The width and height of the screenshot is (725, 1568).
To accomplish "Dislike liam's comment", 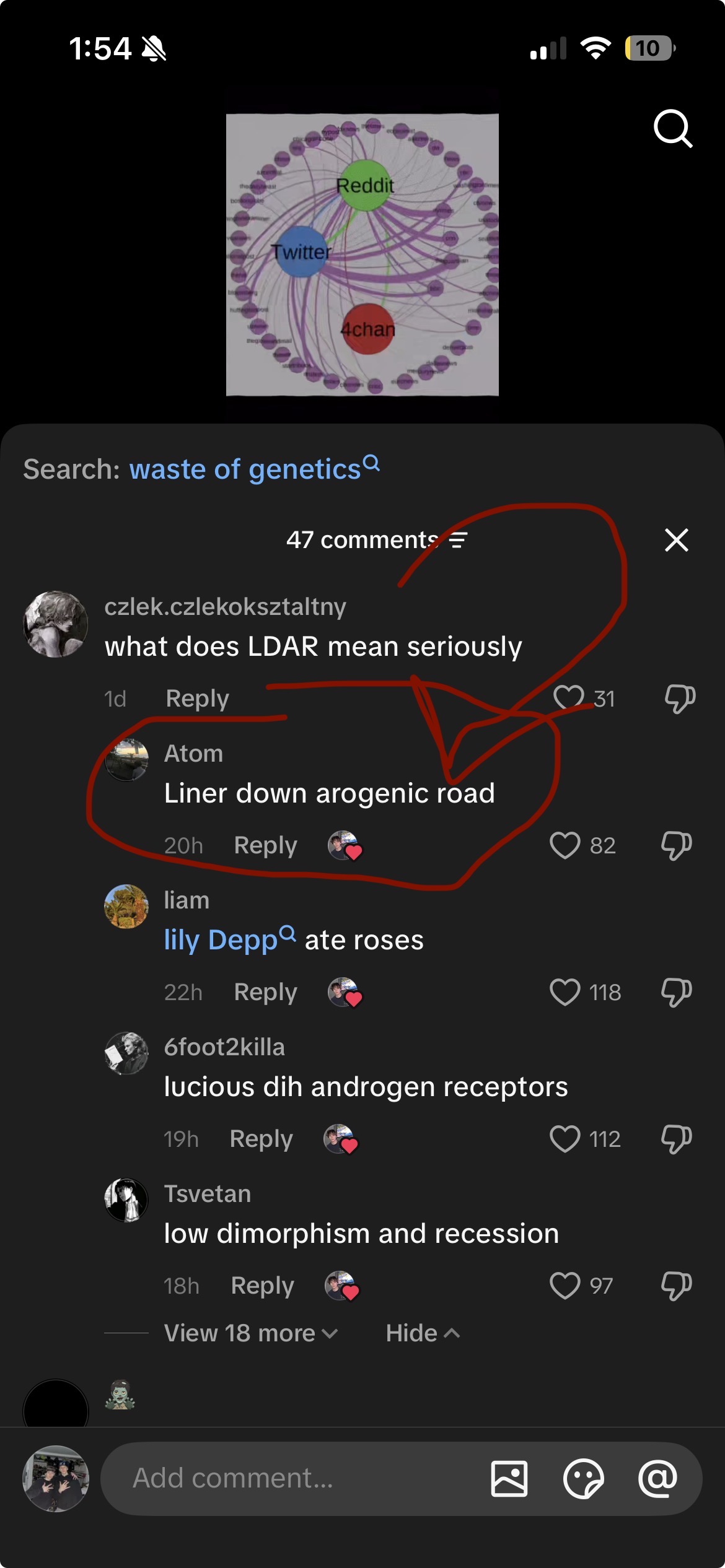I will 676,992.
